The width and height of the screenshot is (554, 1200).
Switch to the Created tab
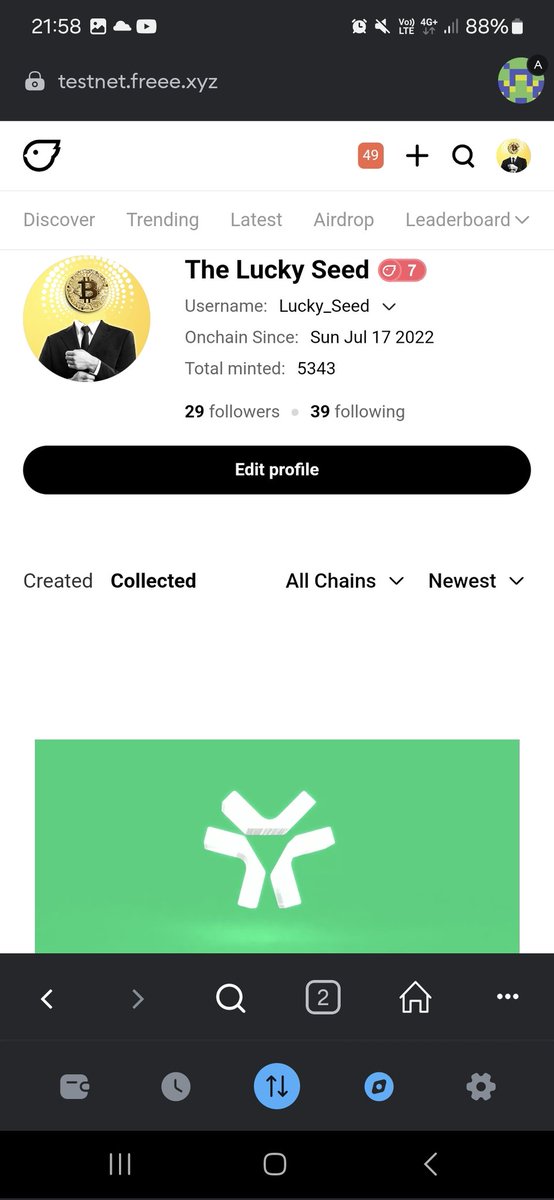pyautogui.click(x=58, y=581)
